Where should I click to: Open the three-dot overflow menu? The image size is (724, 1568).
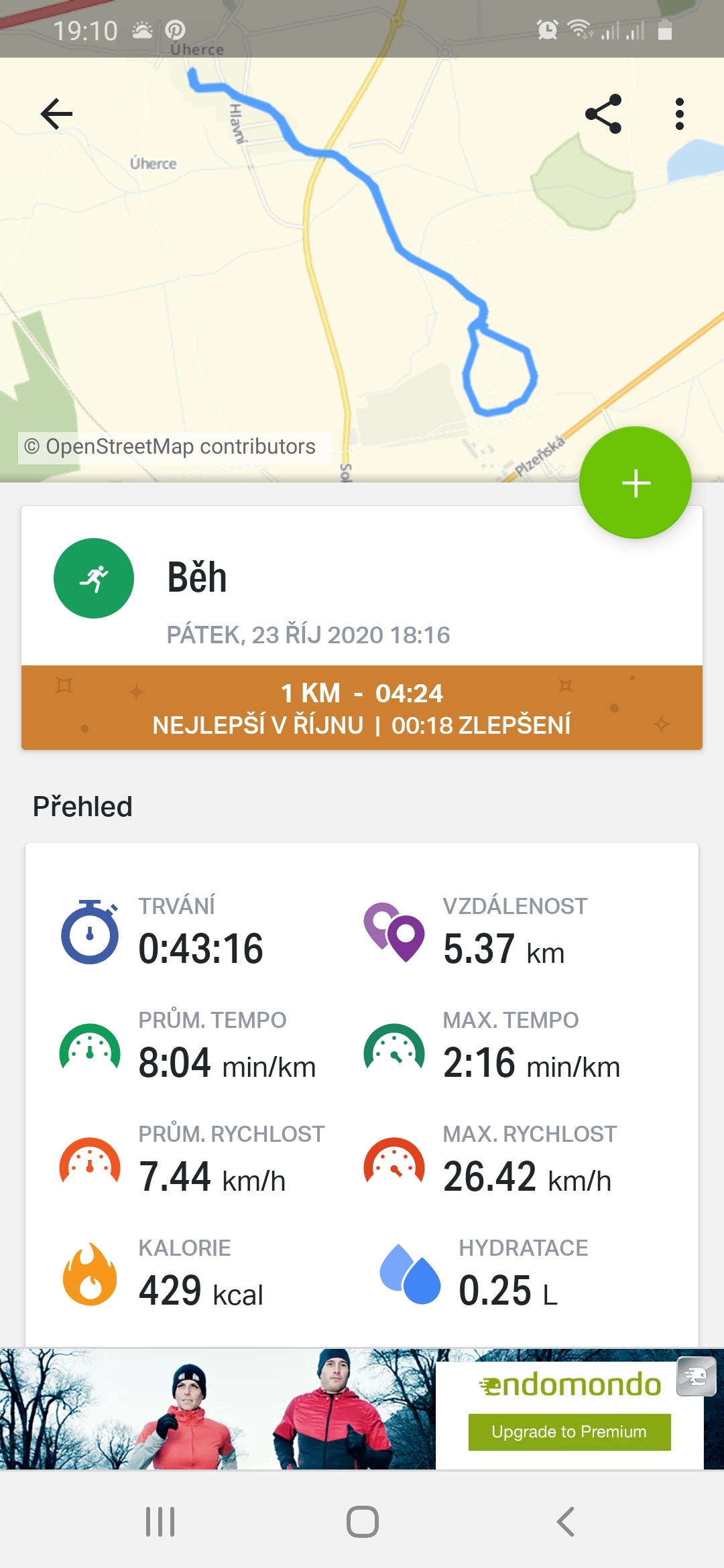(x=679, y=114)
